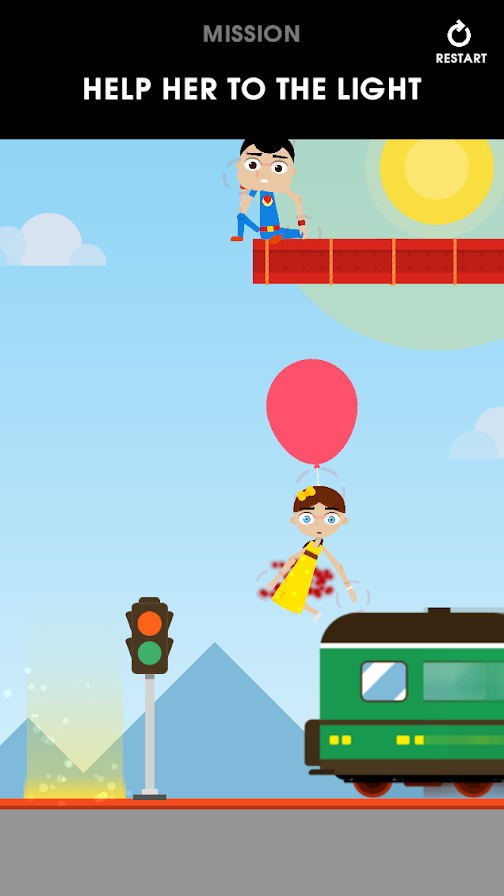Image resolution: width=504 pixels, height=896 pixels.
Task: Restart the mission
Action: click(x=461, y=43)
